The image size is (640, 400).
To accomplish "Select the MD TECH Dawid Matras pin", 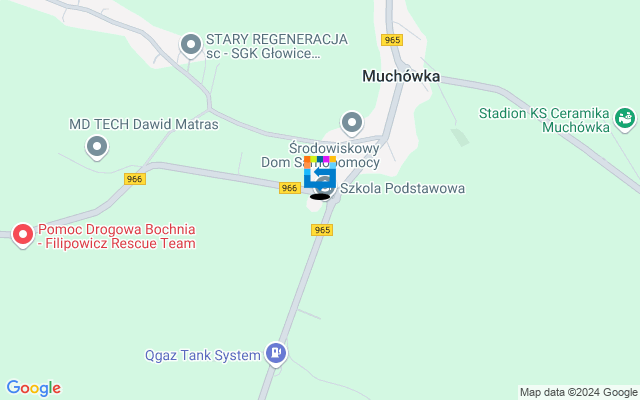I will pyautogui.click(x=97, y=148).
